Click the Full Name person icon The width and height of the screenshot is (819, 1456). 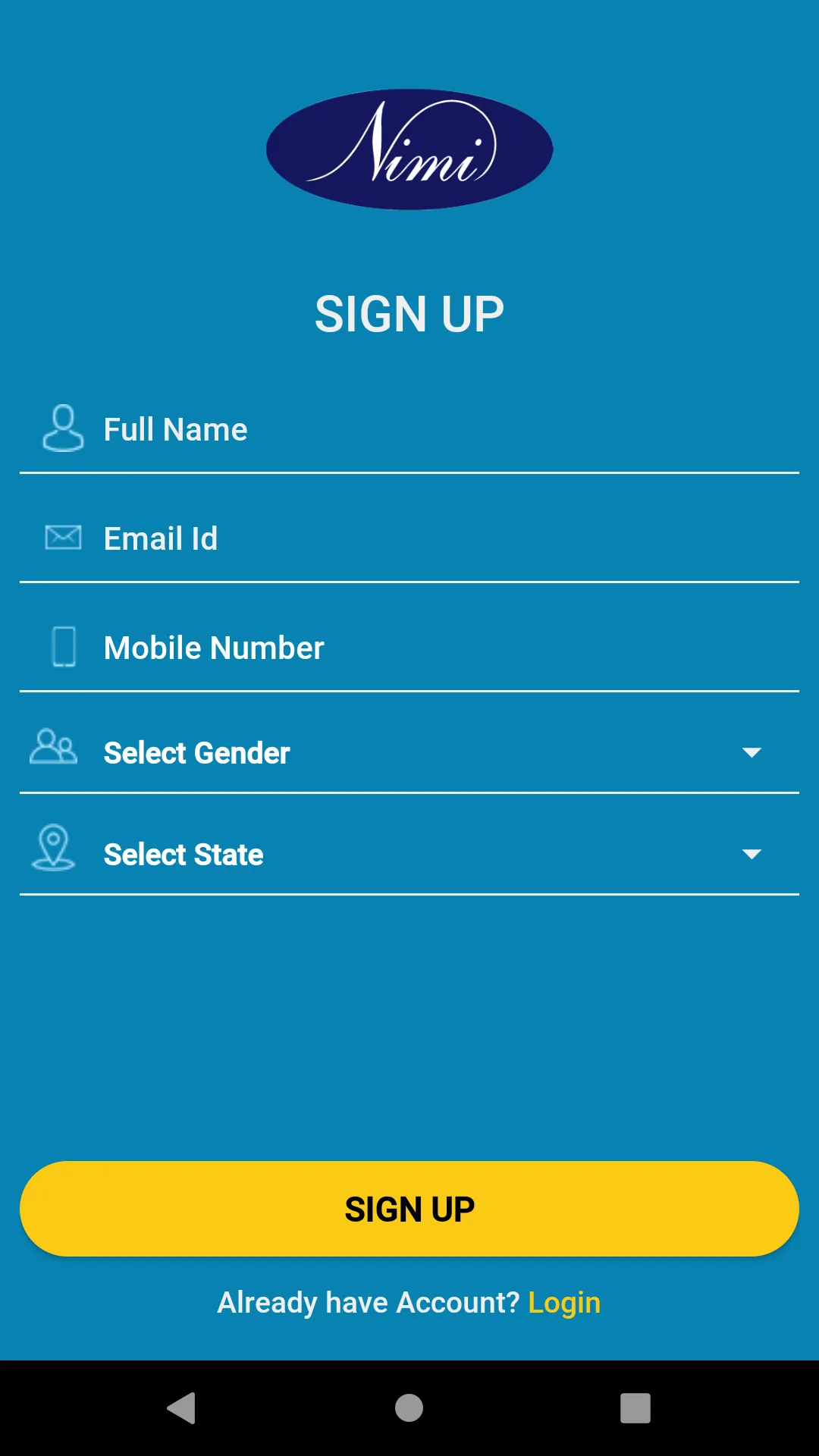click(x=63, y=429)
